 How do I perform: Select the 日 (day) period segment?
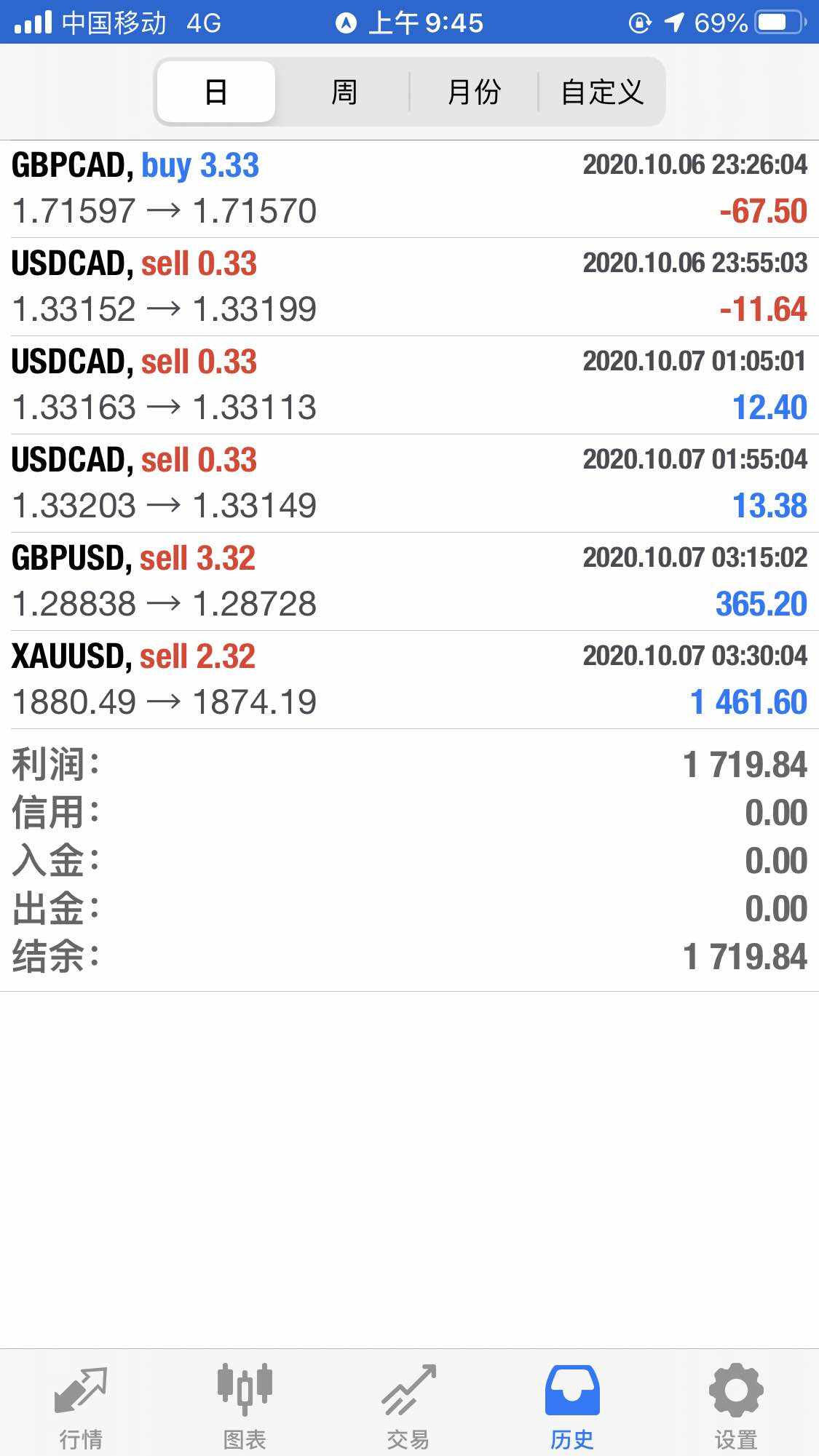tap(216, 92)
